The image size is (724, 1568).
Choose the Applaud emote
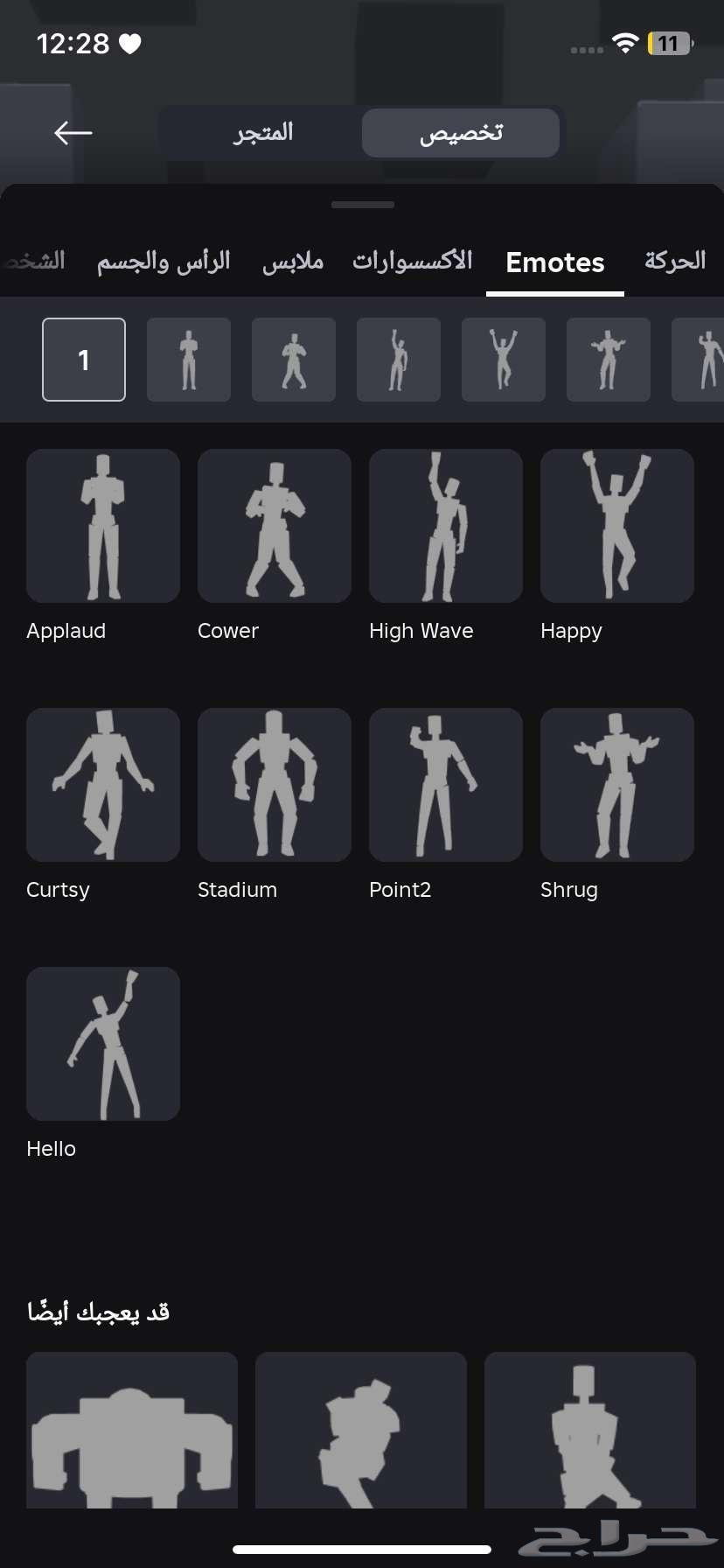coord(103,526)
